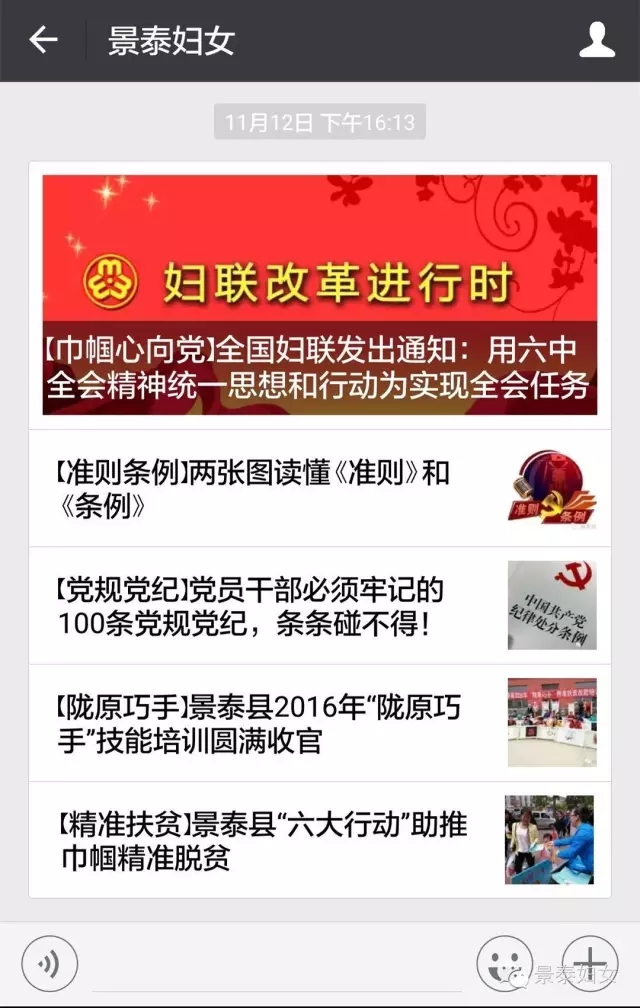Open the 陇原巧手 技能培训 article

pyautogui.click(x=319, y=723)
